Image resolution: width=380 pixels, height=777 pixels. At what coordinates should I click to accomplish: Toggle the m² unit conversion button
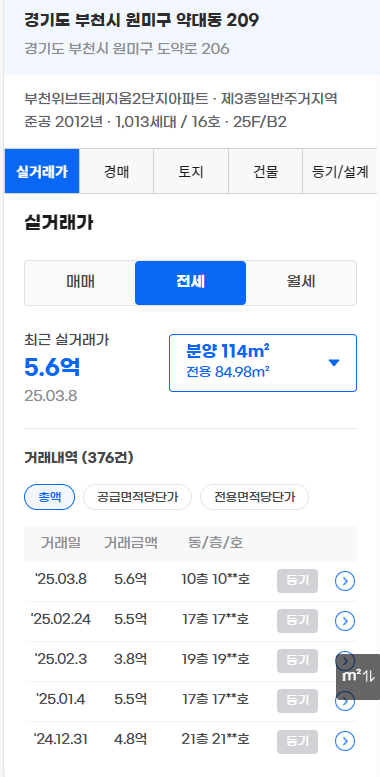(x=358, y=677)
